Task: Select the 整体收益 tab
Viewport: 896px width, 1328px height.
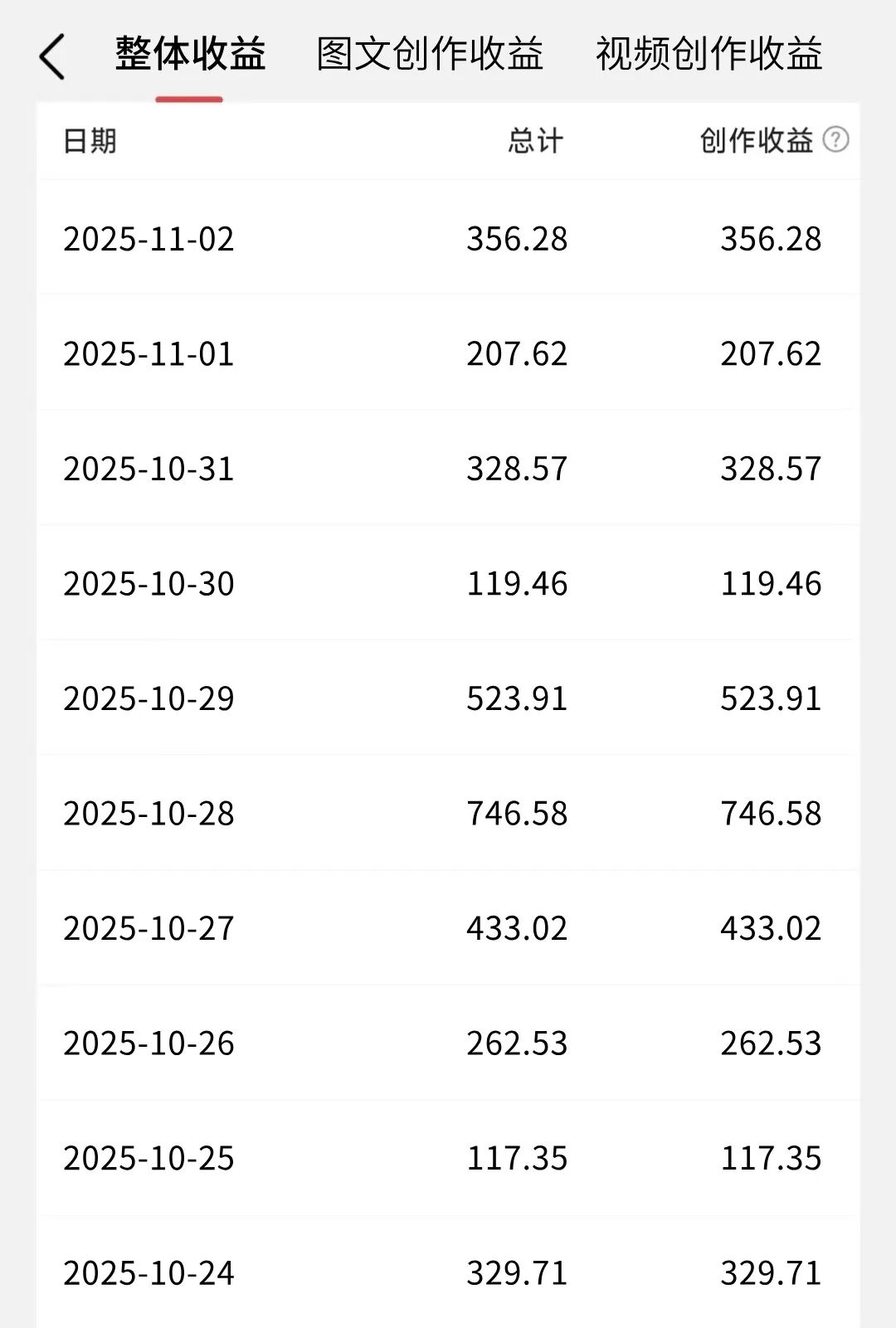Action: (190, 55)
